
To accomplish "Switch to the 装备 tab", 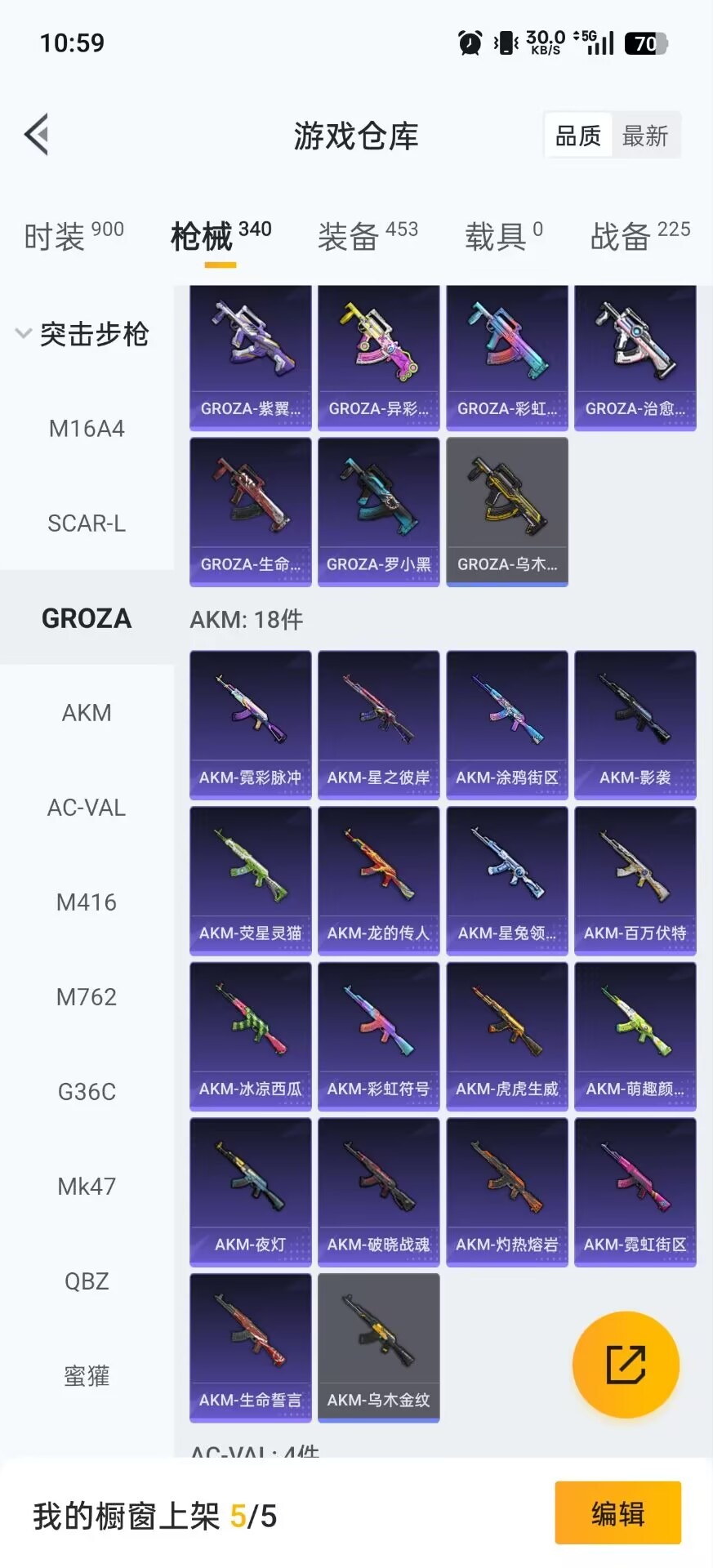I will pos(346,235).
